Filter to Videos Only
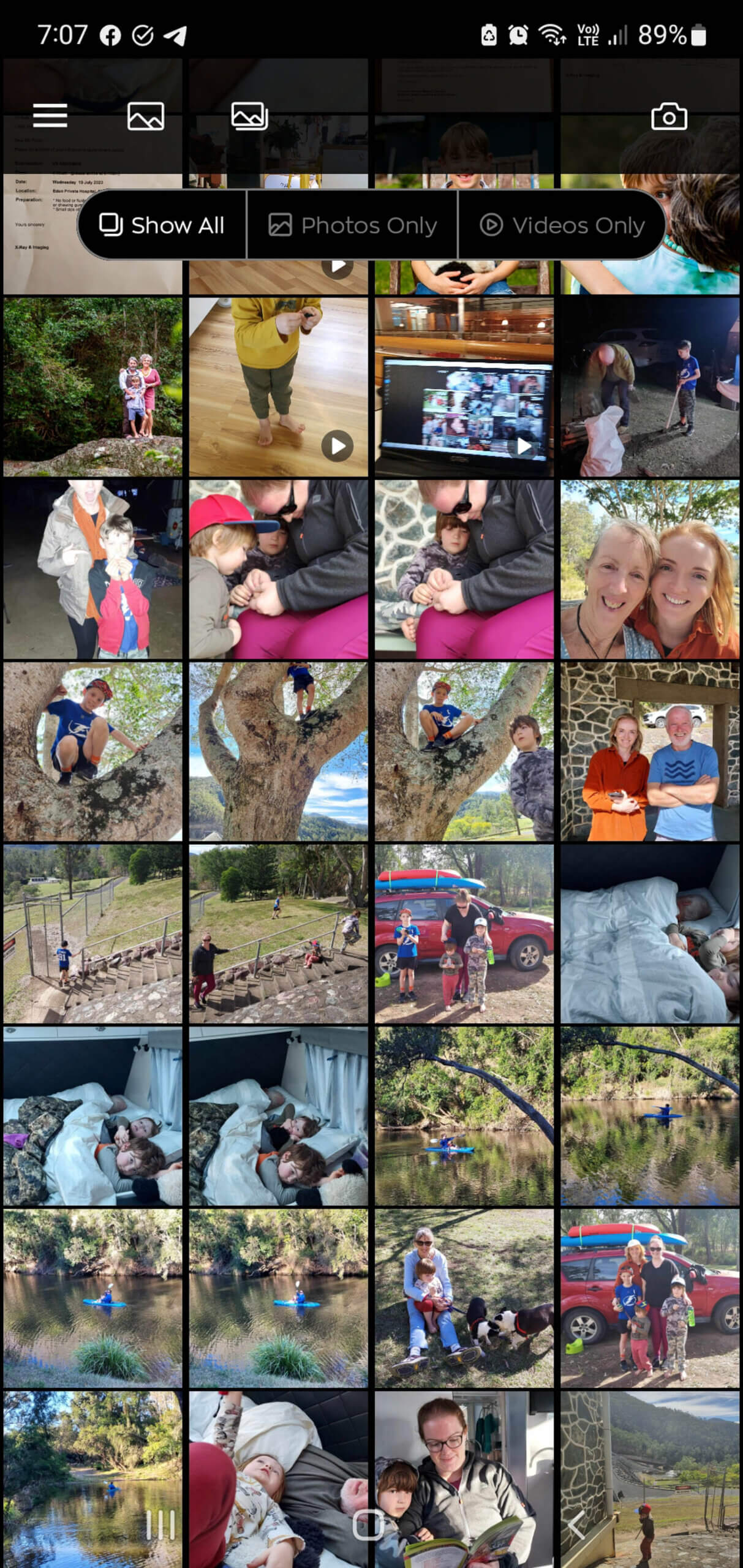This screenshot has height=1568, width=743. (x=562, y=225)
